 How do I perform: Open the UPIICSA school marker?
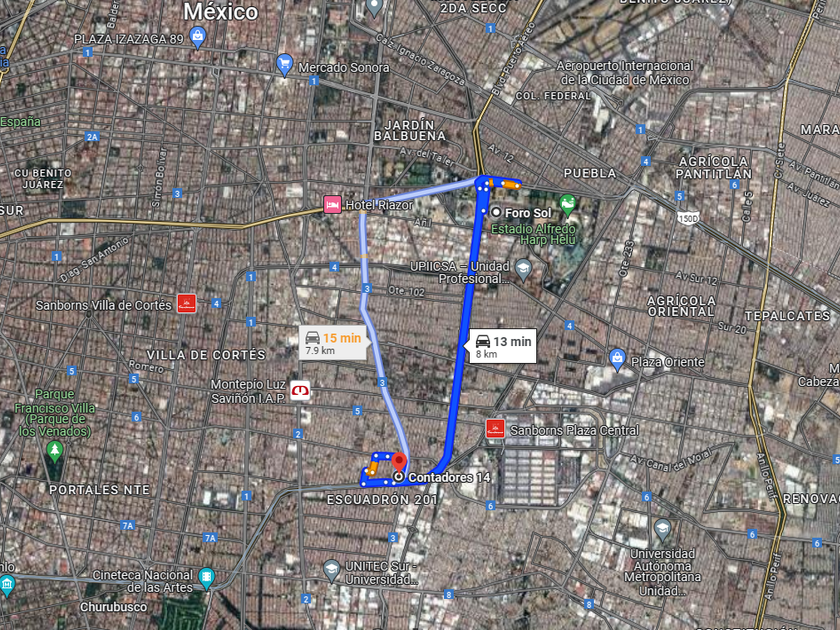[523, 269]
